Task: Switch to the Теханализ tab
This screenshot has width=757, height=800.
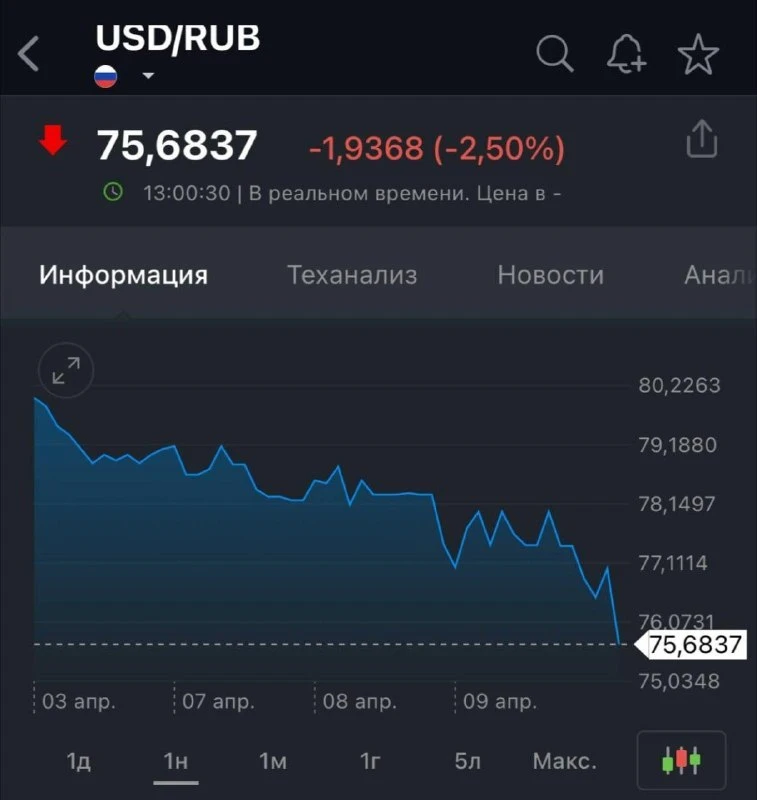Action: tap(352, 275)
